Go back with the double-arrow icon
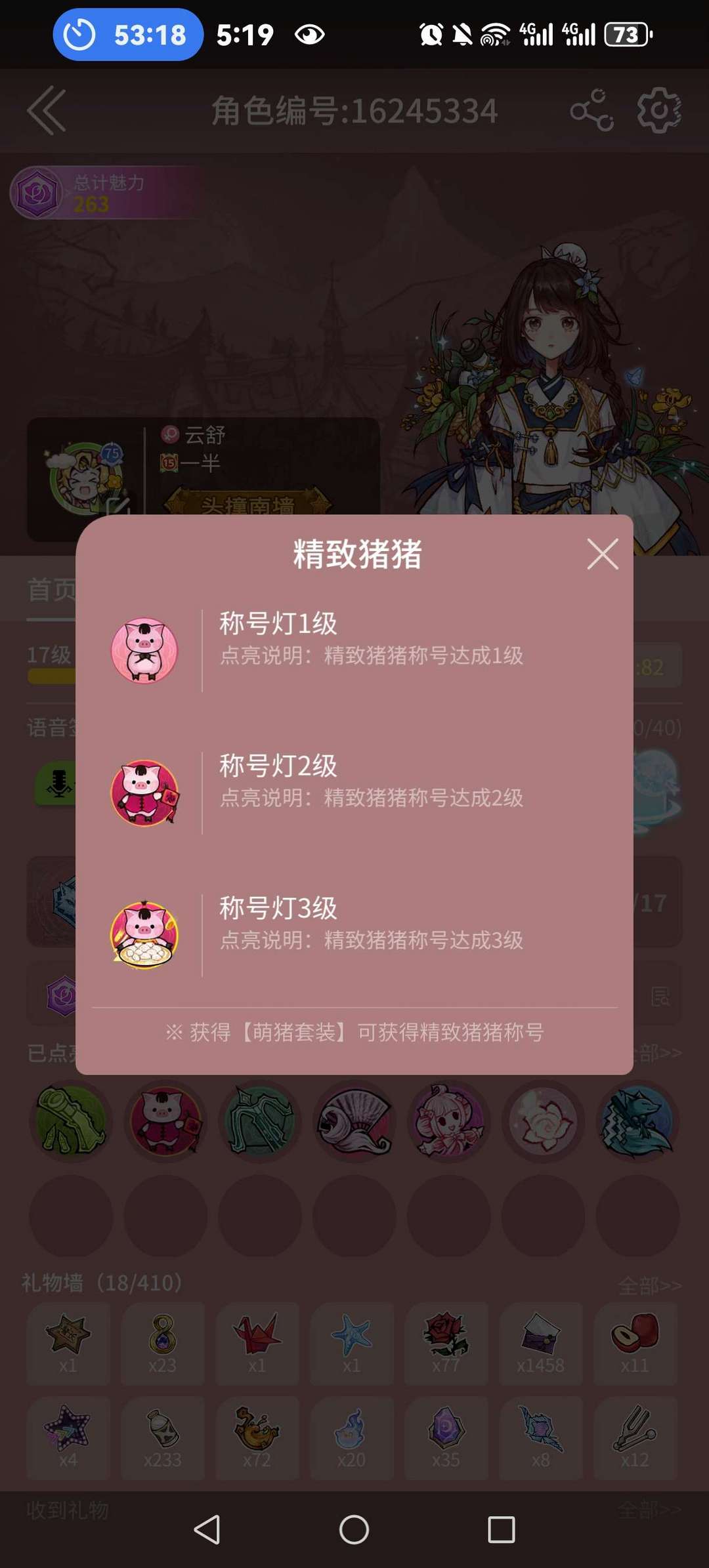 point(46,111)
